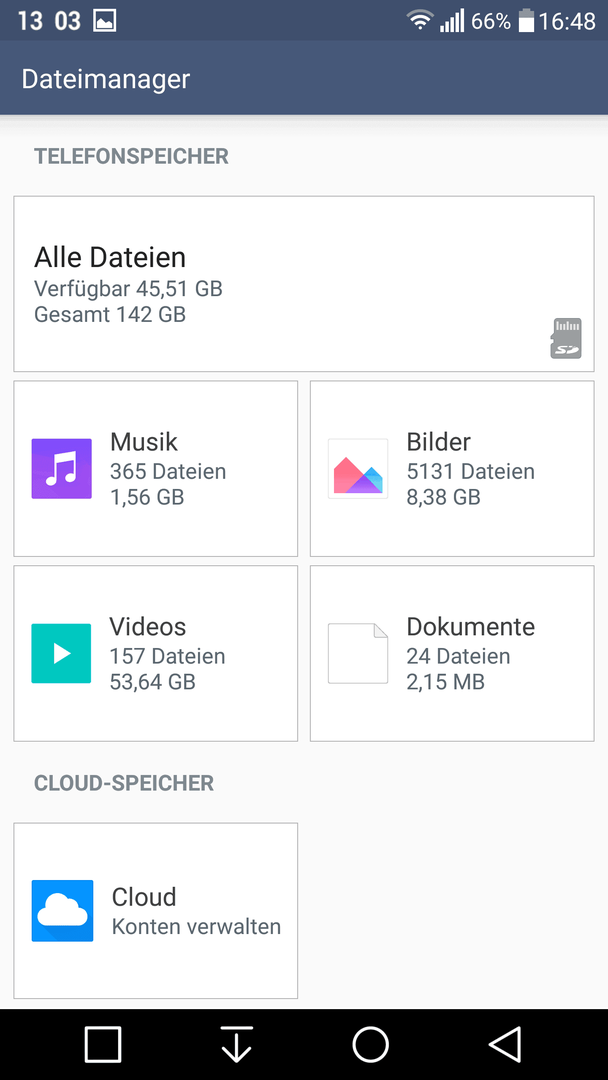
Task: Open the Alle Dateien storage card
Action: [304, 284]
